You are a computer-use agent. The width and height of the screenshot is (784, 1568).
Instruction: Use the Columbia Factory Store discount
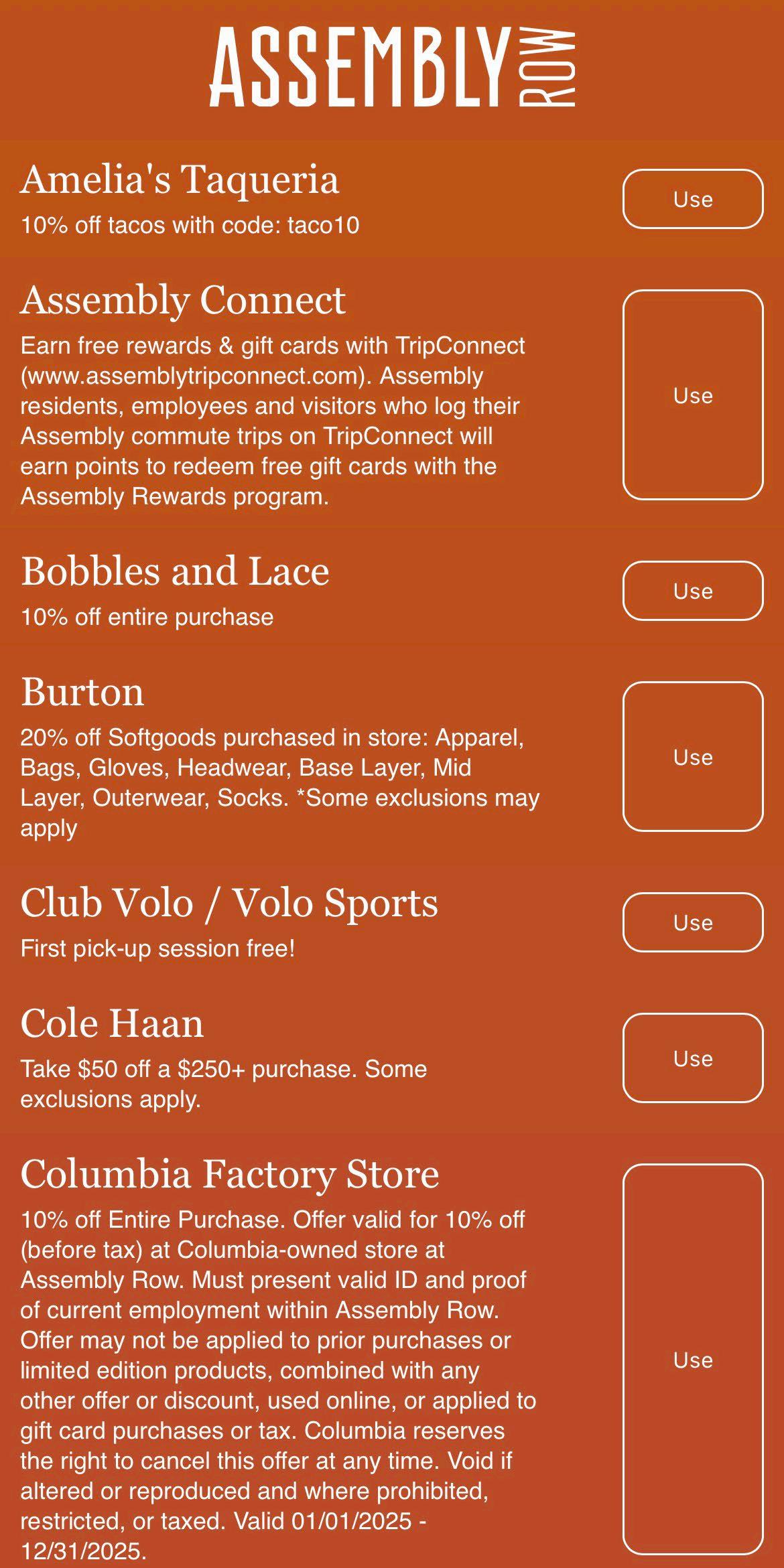pos(693,1360)
